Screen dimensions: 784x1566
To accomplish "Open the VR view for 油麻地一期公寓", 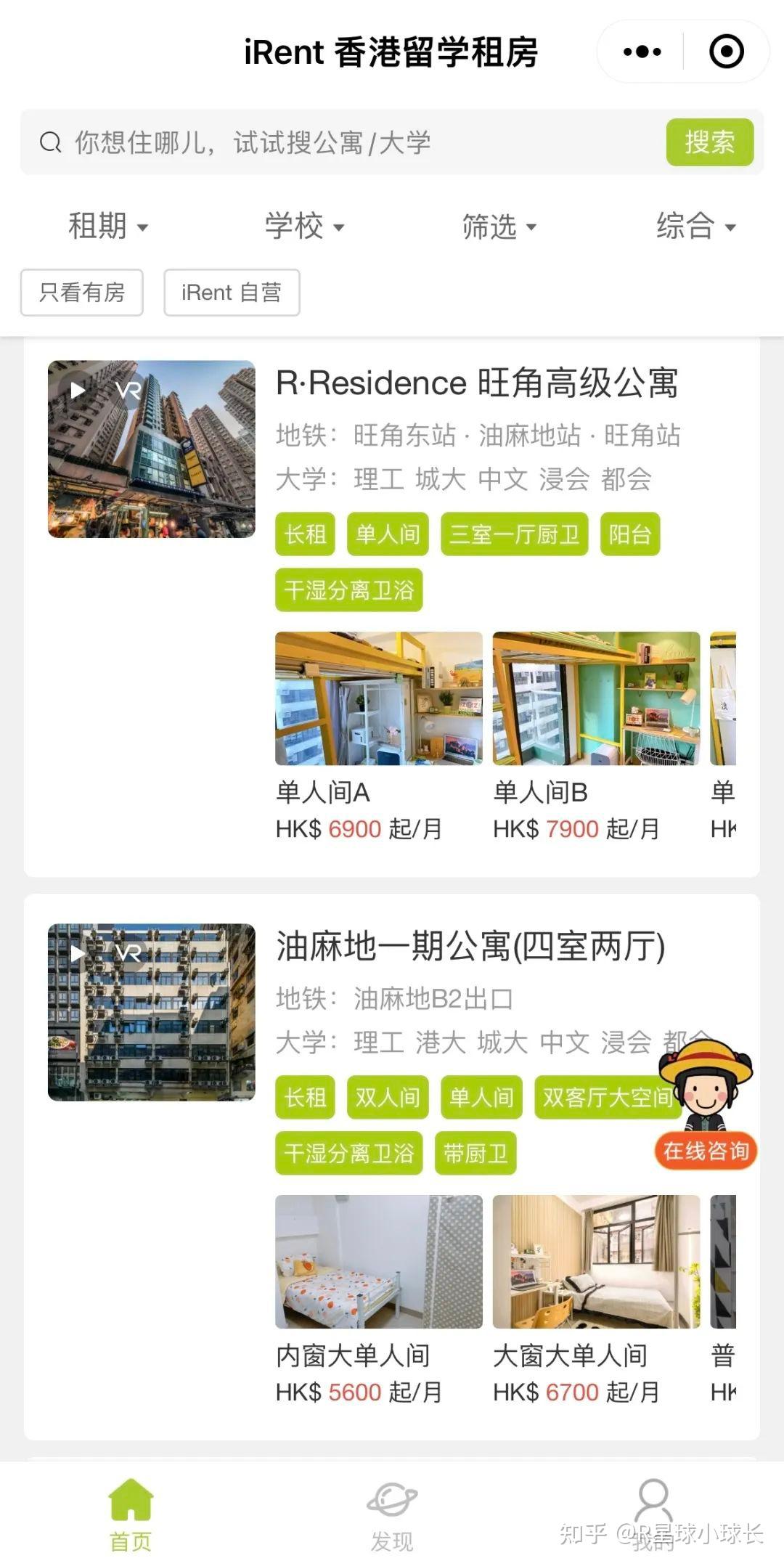I will 128,953.
